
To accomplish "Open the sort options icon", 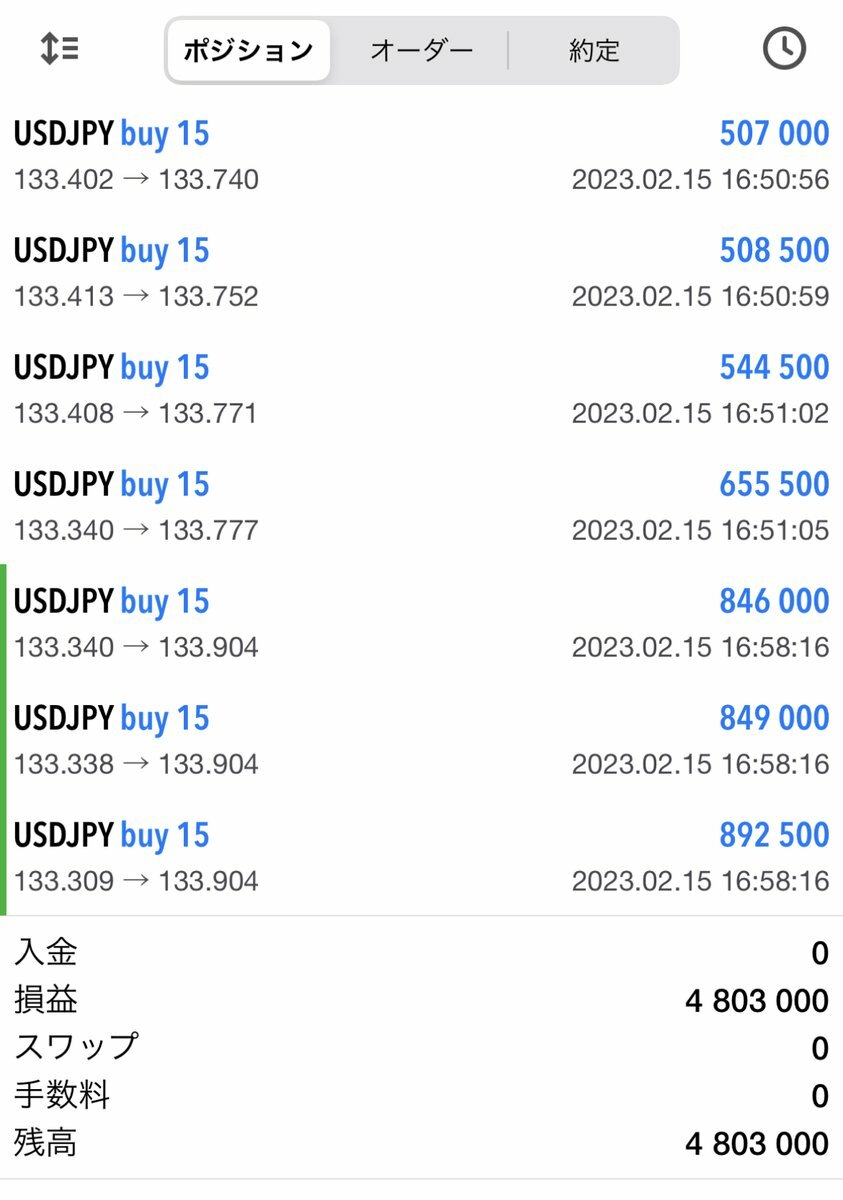I will [59, 49].
